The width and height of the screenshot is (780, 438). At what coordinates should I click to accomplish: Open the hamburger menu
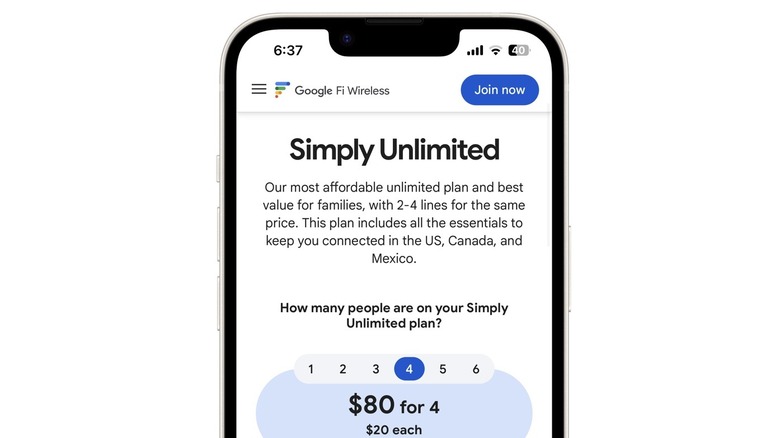coord(259,89)
